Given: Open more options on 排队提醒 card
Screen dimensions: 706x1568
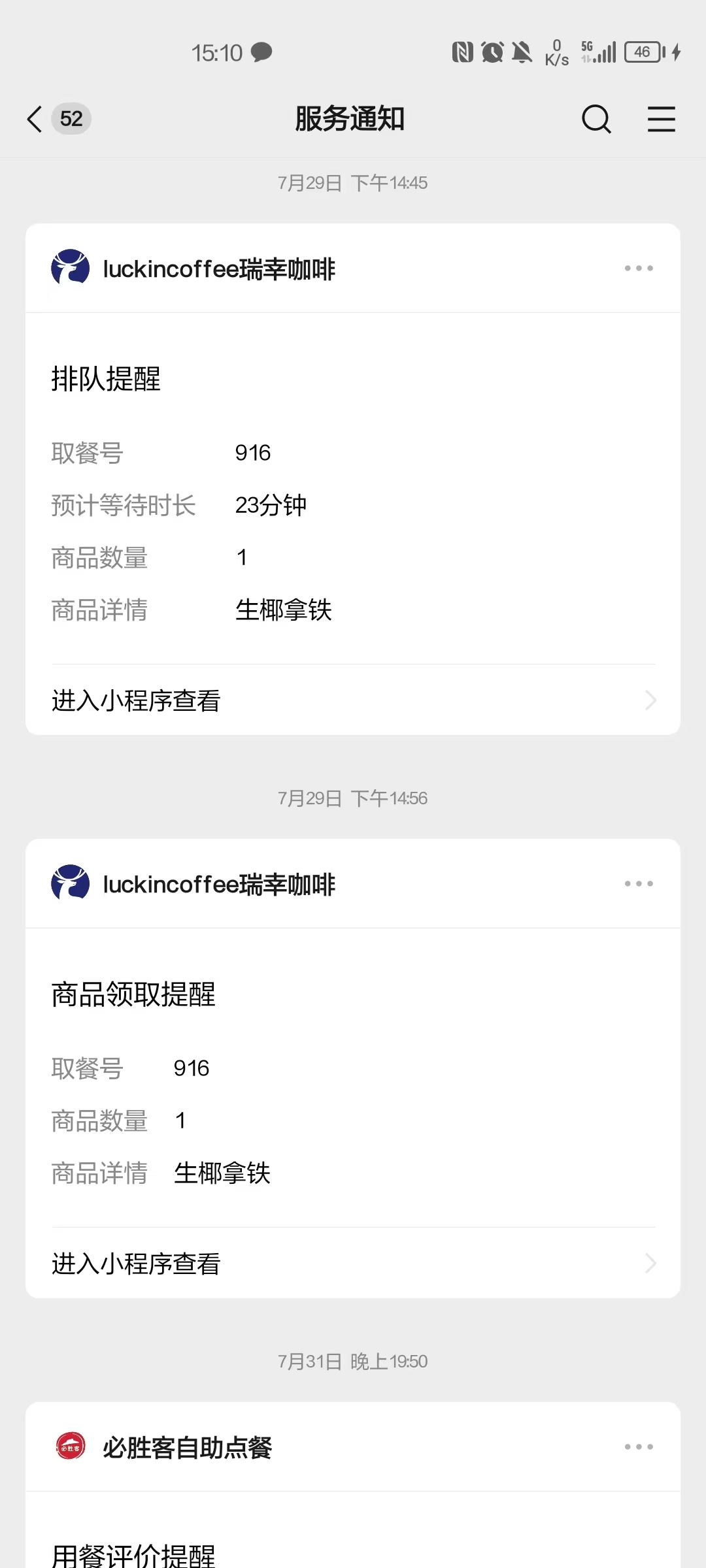Looking at the screenshot, I should coord(639,268).
